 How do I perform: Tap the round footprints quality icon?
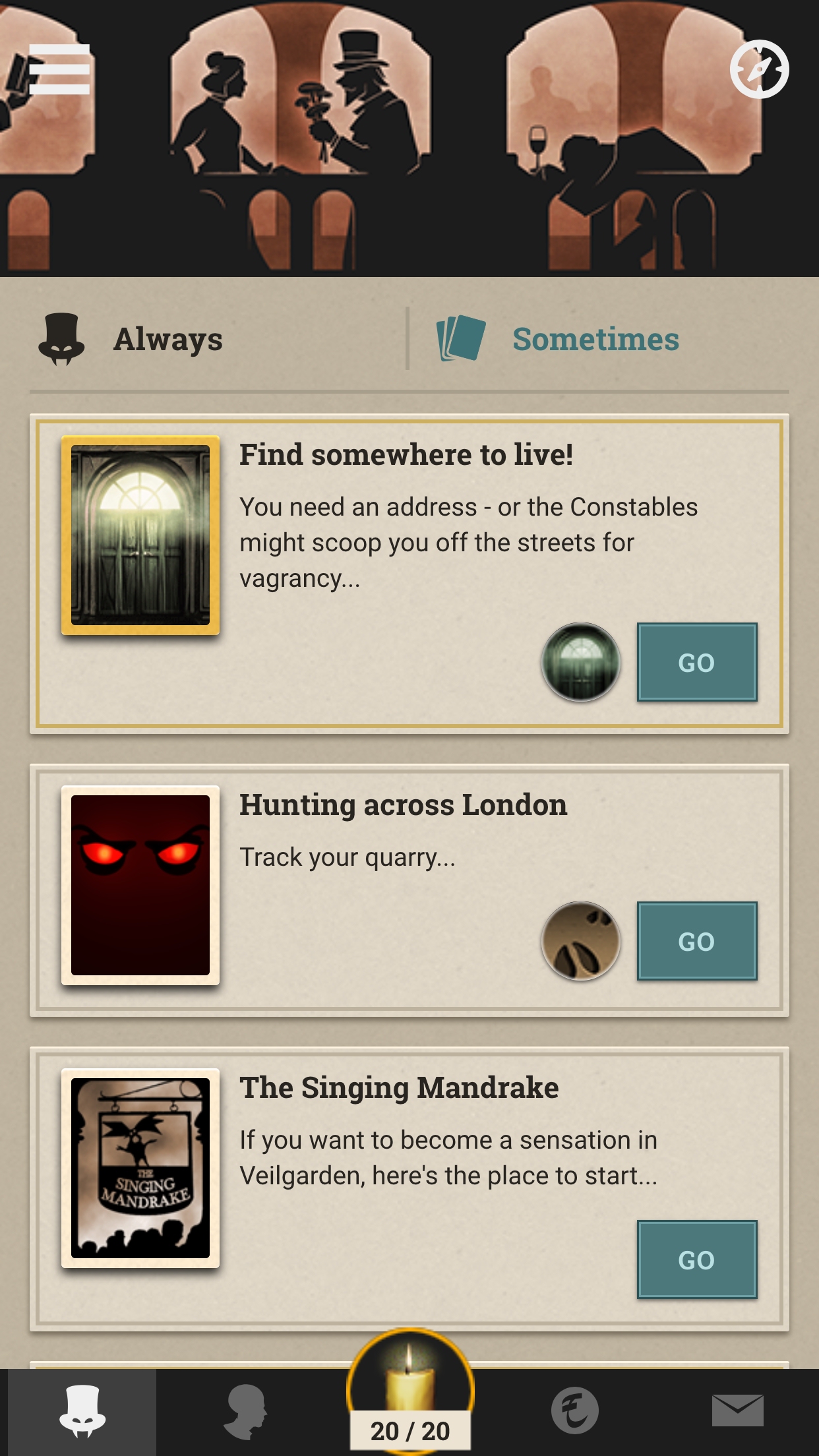(x=581, y=941)
